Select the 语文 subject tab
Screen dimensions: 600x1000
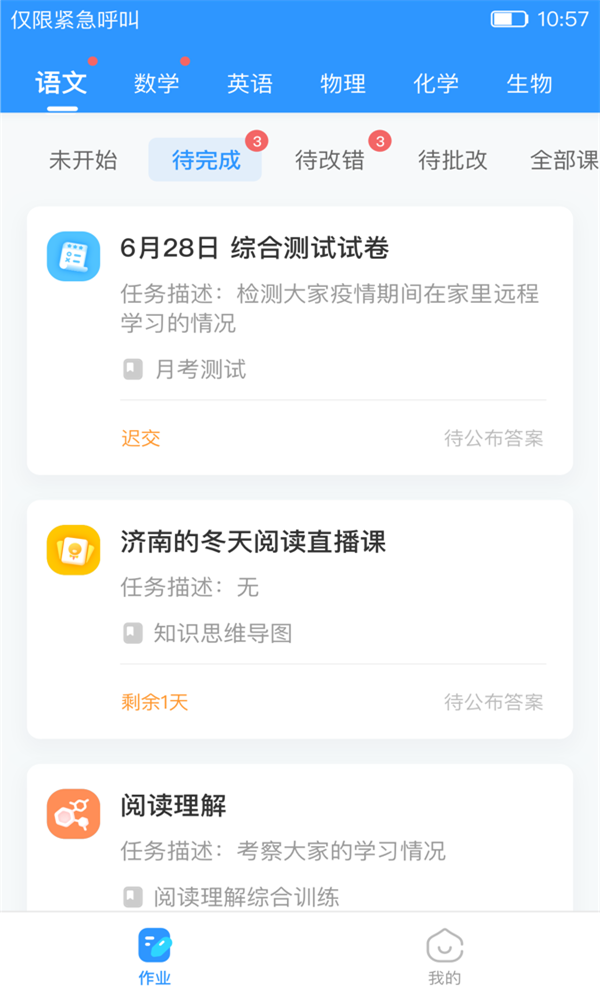(62, 84)
